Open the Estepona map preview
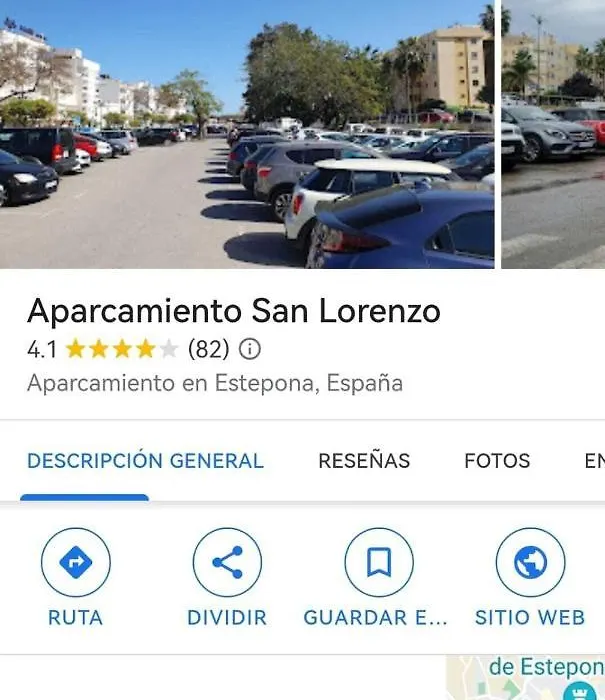Screen dimensions: 605x700 click(525, 678)
